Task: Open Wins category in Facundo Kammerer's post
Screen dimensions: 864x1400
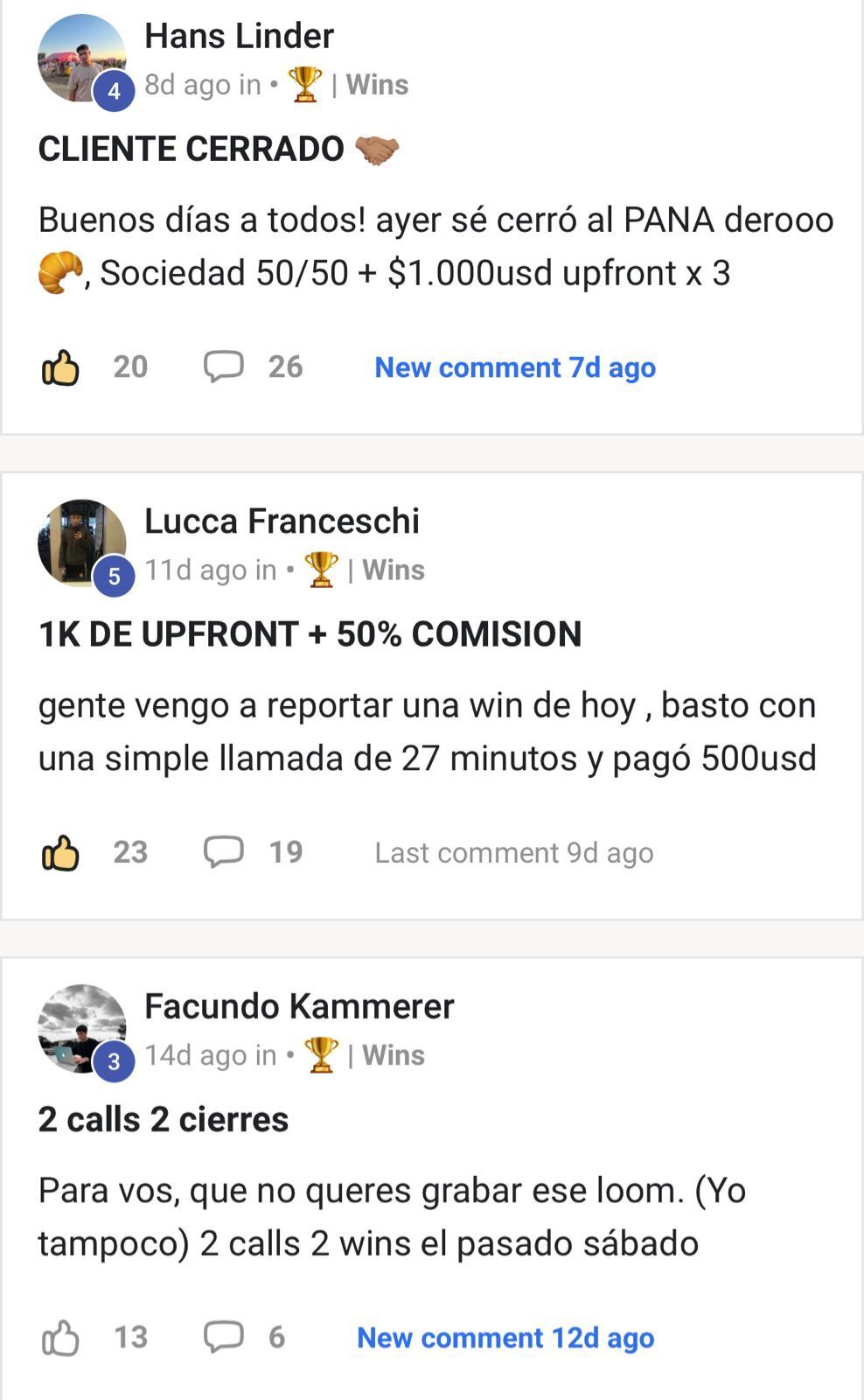Action: [x=393, y=1055]
